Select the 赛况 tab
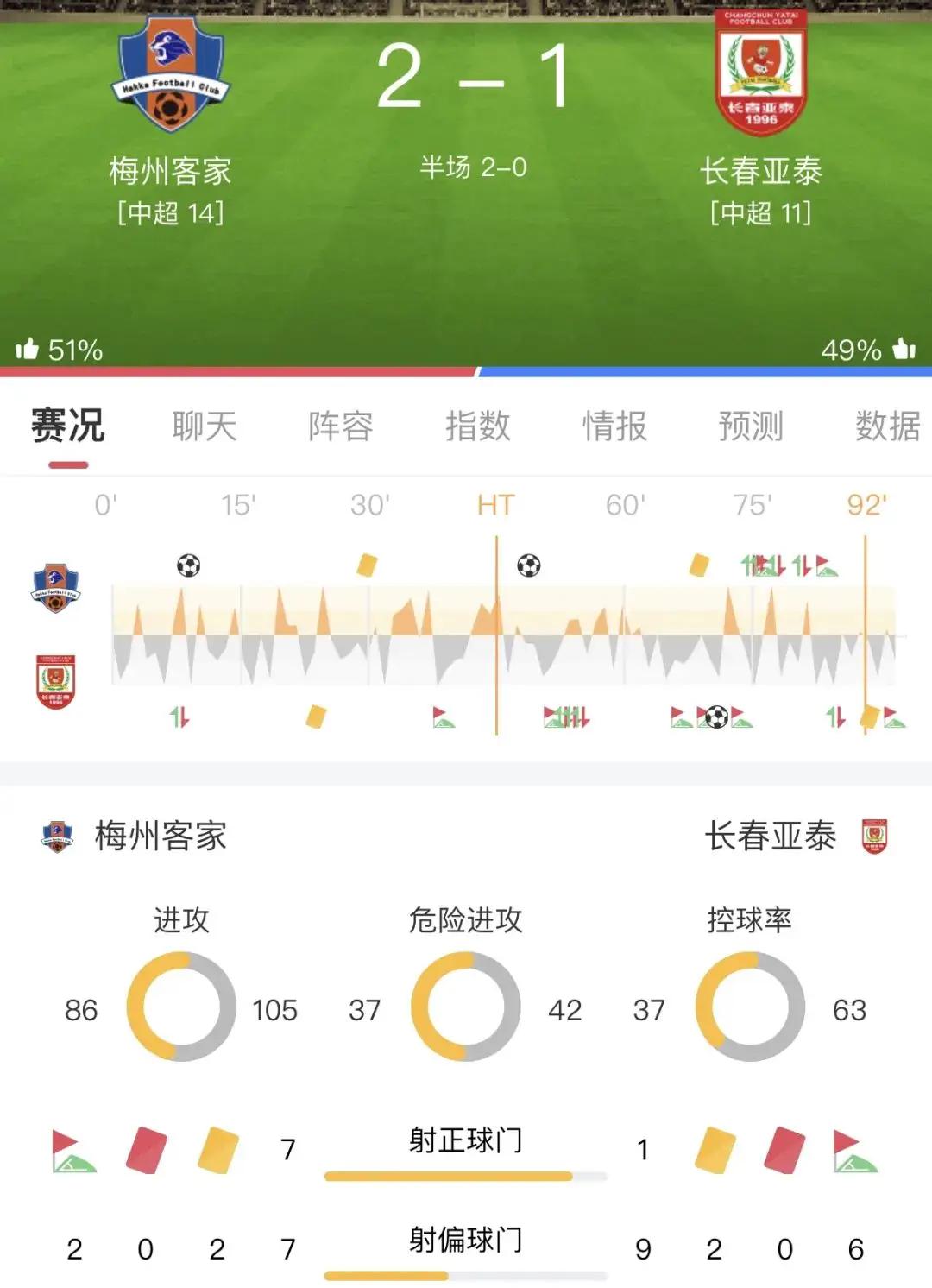 (68, 426)
